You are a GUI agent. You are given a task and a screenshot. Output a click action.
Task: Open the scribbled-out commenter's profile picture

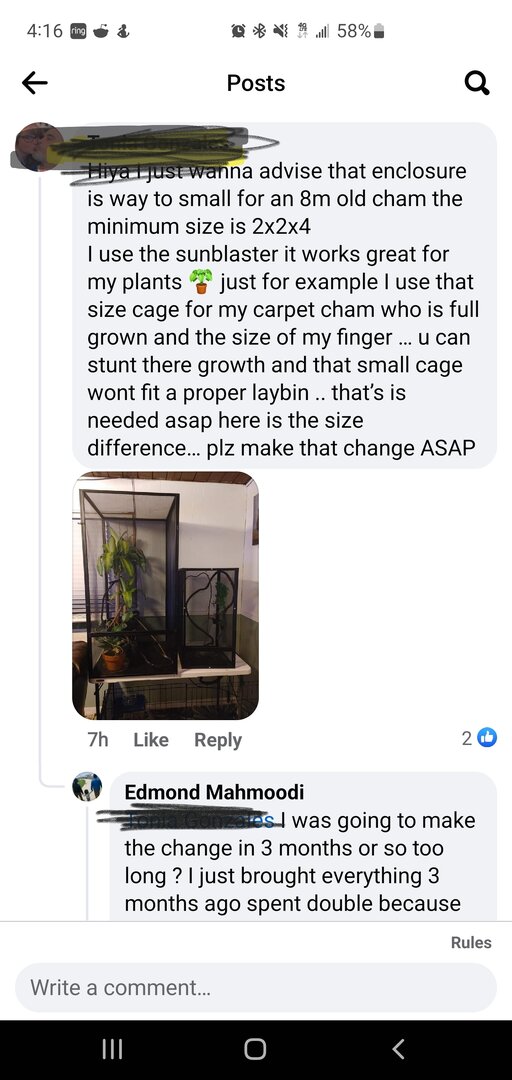(x=39, y=147)
